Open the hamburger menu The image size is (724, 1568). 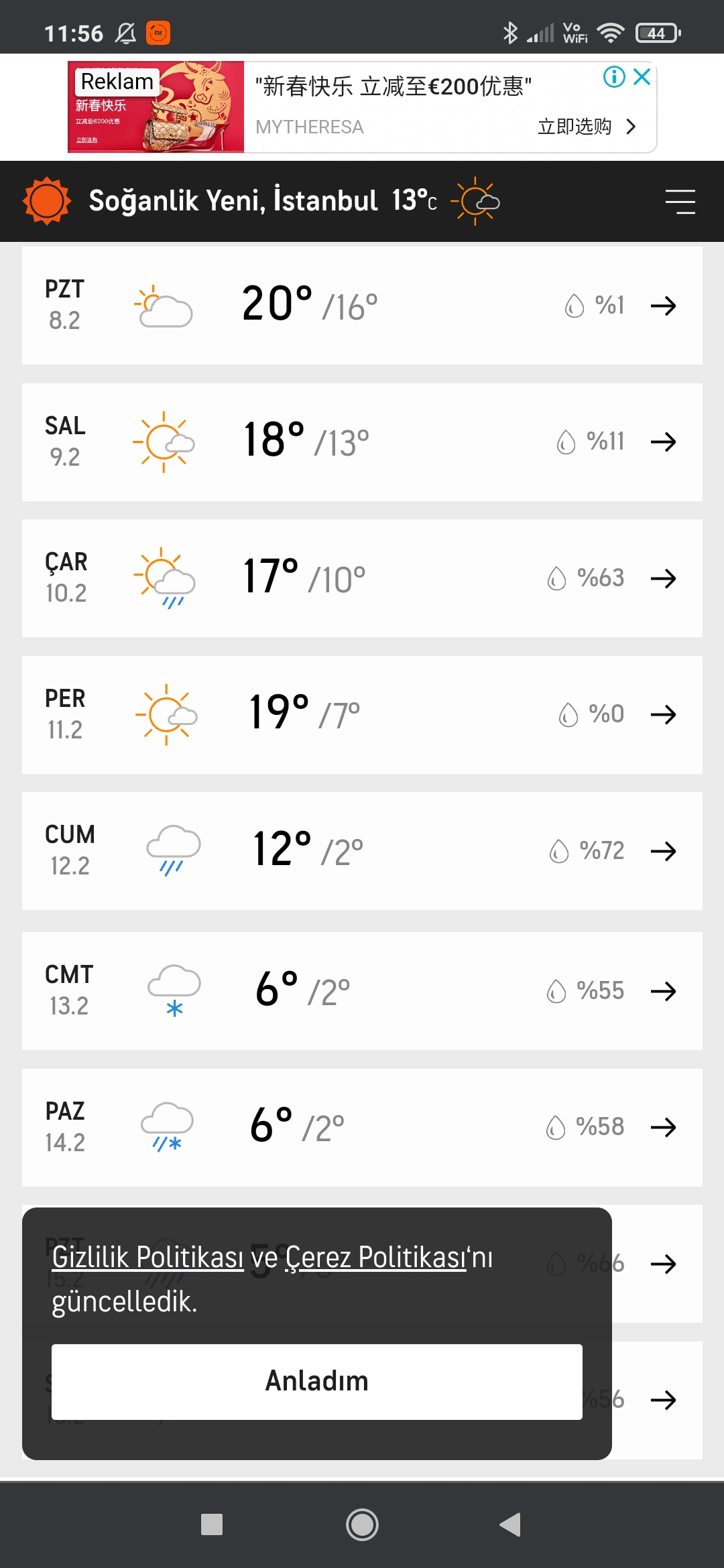click(680, 201)
